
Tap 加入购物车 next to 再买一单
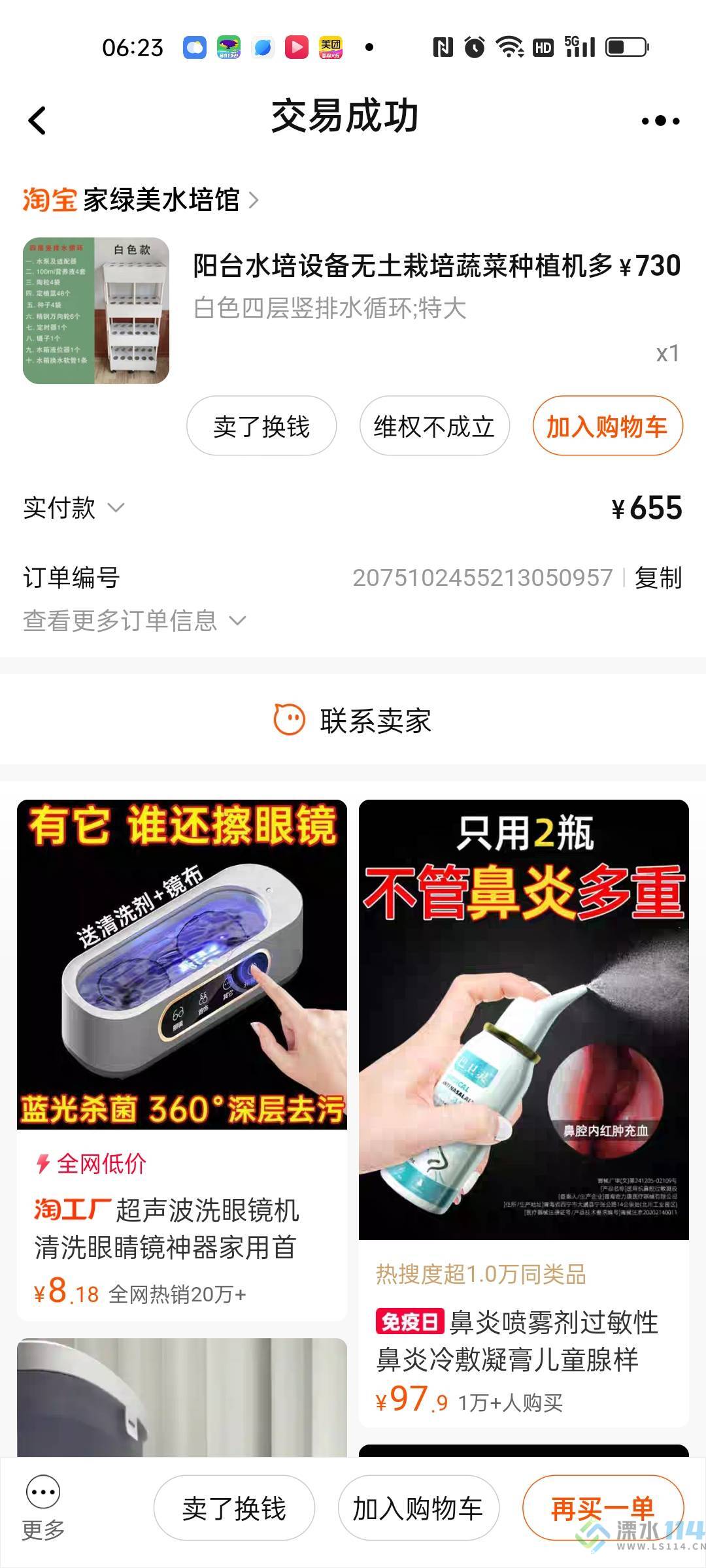(x=418, y=1509)
